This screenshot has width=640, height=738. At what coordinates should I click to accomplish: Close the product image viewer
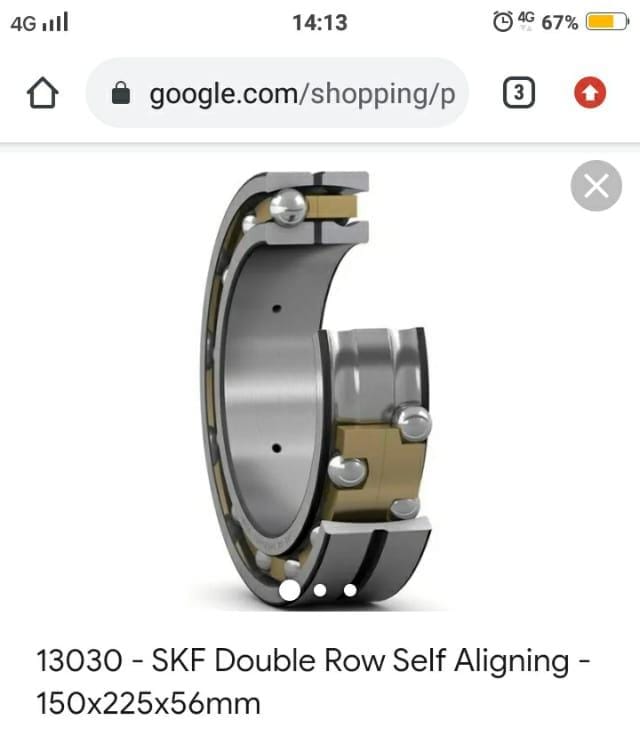pyautogui.click(x=596, y=186)
